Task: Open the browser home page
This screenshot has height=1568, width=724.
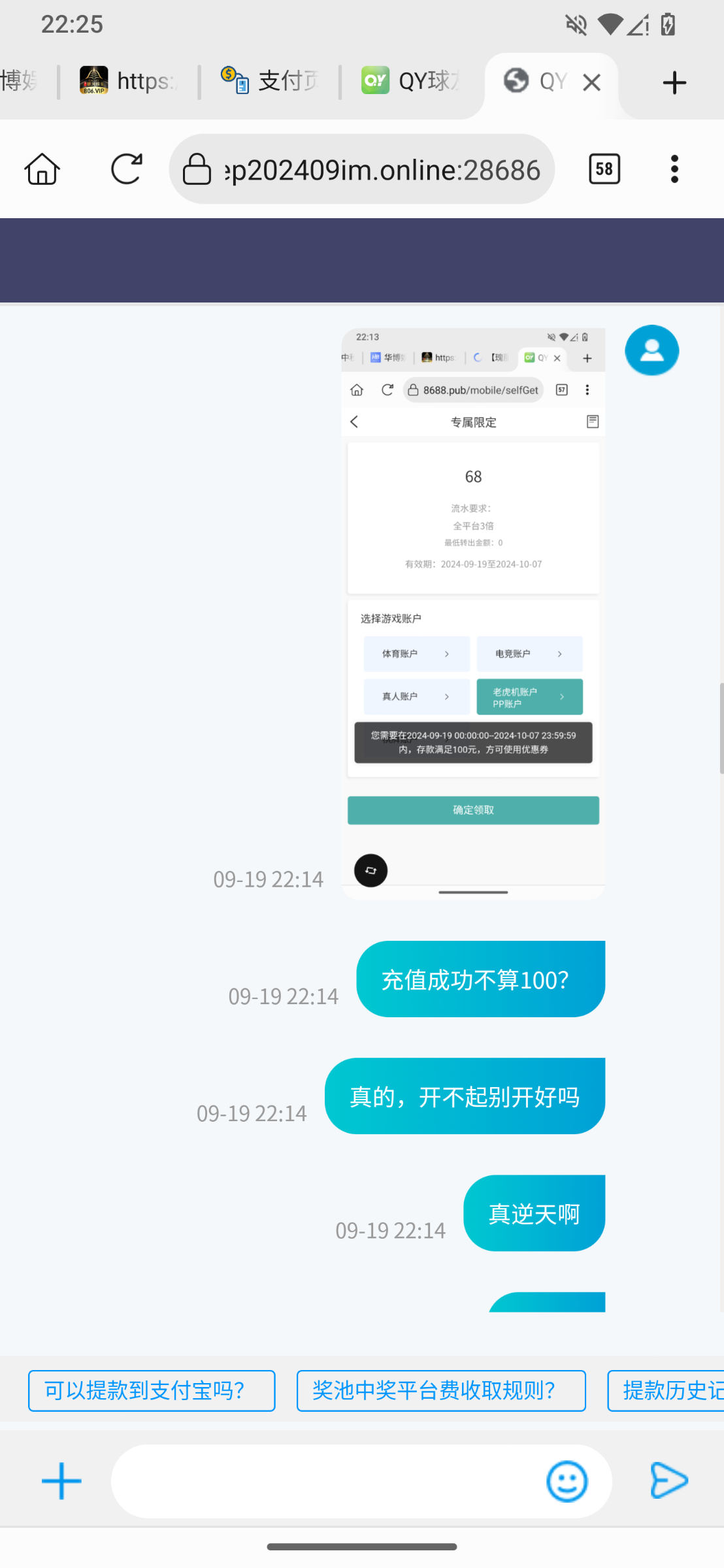Action: coord(42,169)
